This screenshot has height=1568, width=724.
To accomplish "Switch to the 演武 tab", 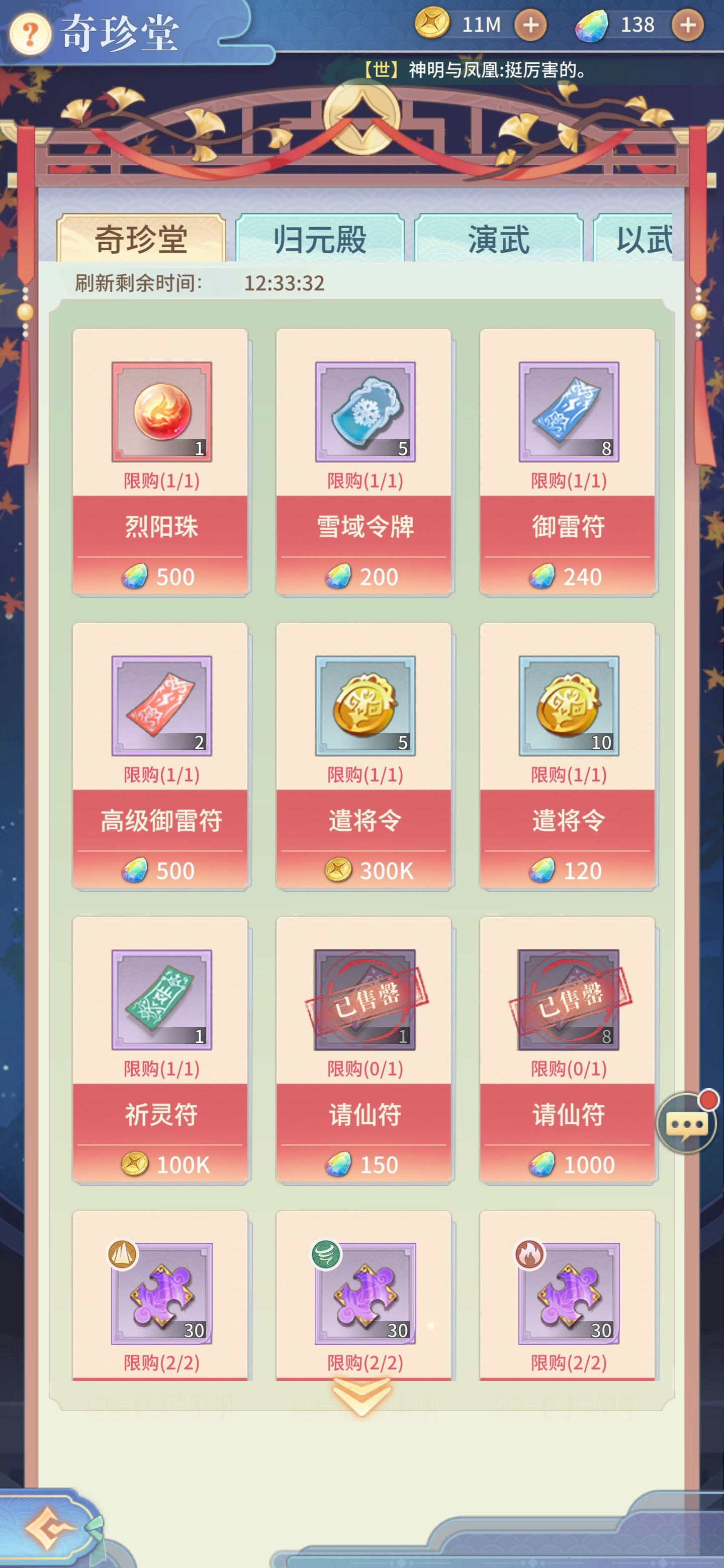I will click(x=498, y=239).
